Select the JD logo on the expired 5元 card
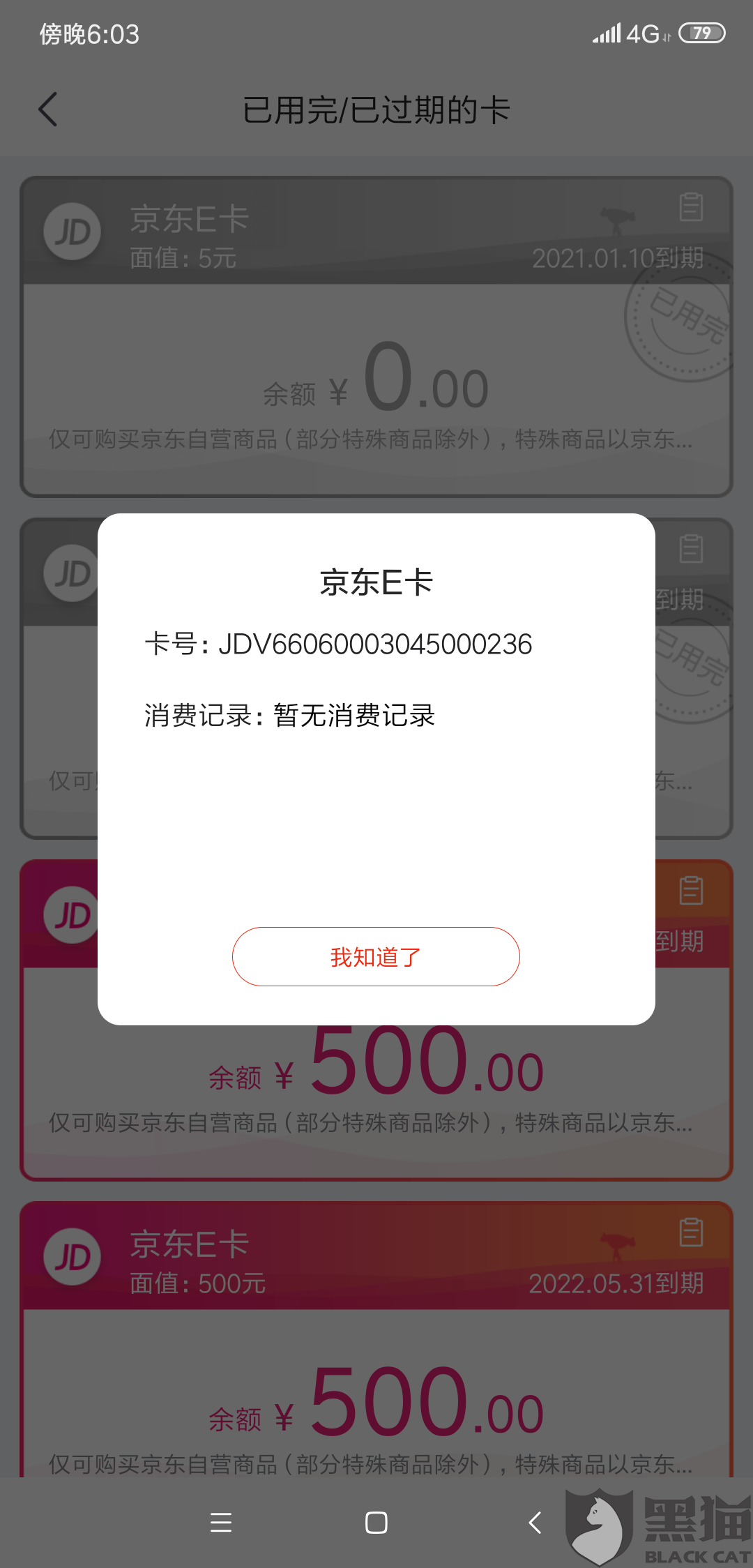The height and width of the screenshot is (1568, 753). 72,232
